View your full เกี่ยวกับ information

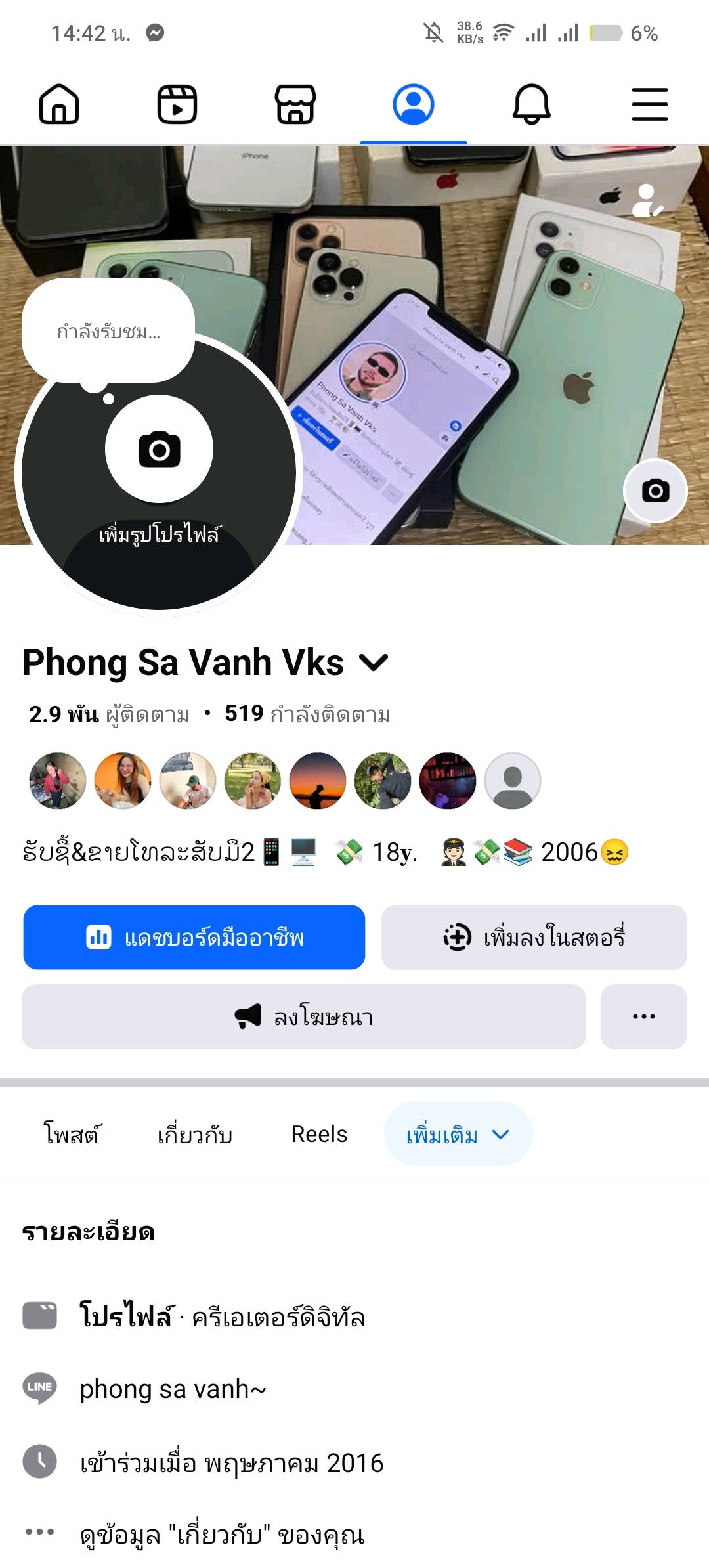(x=222, y=1535)
